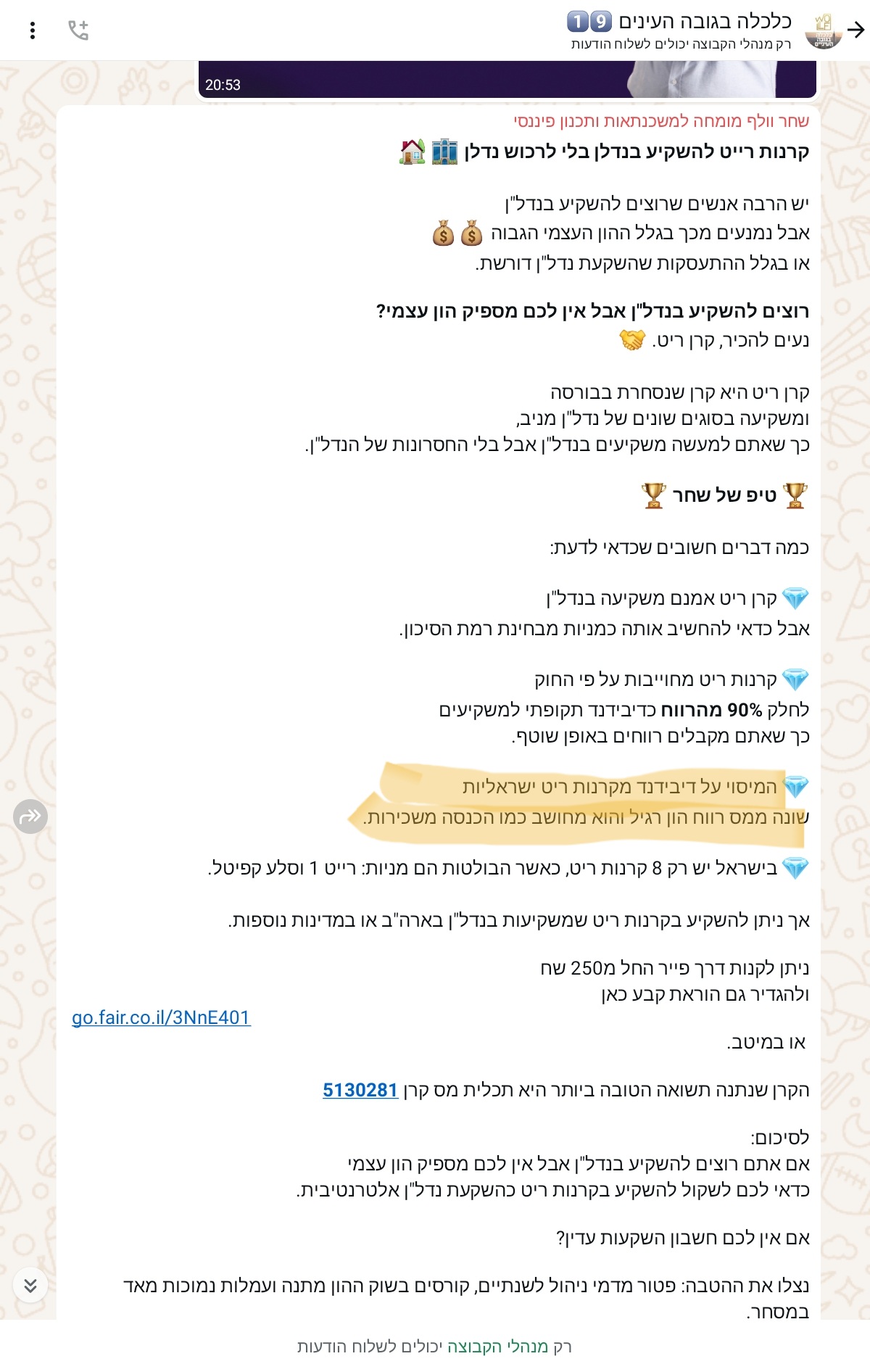Go back from the group chat
The height and width of the screenshot is (1372, 870).
point(855,30)
